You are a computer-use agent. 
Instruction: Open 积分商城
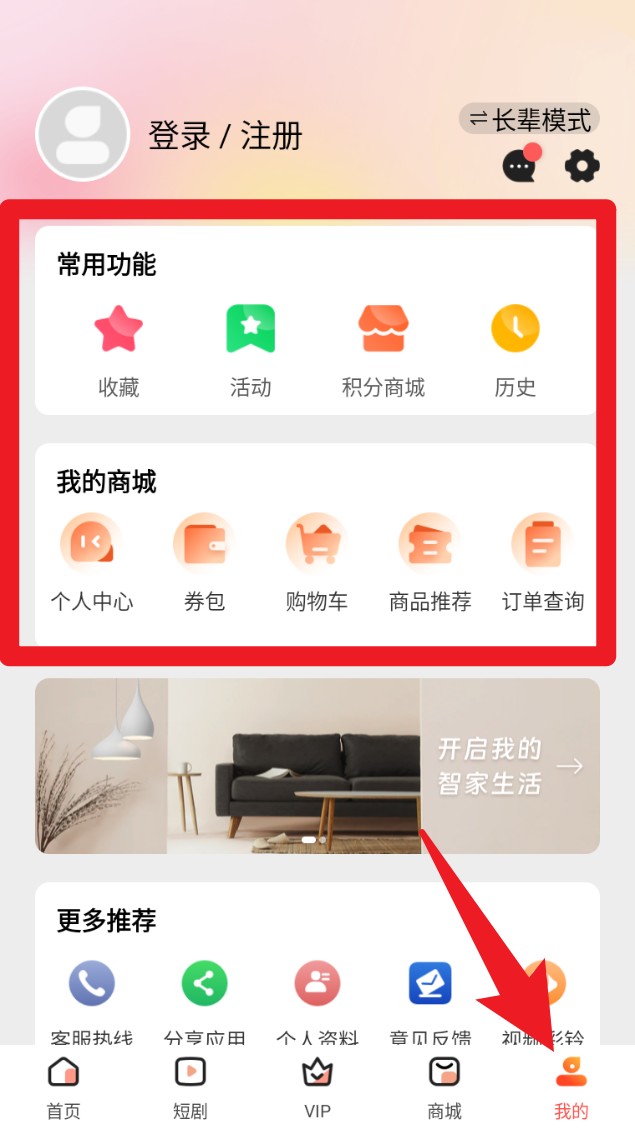tap(383, 345)
